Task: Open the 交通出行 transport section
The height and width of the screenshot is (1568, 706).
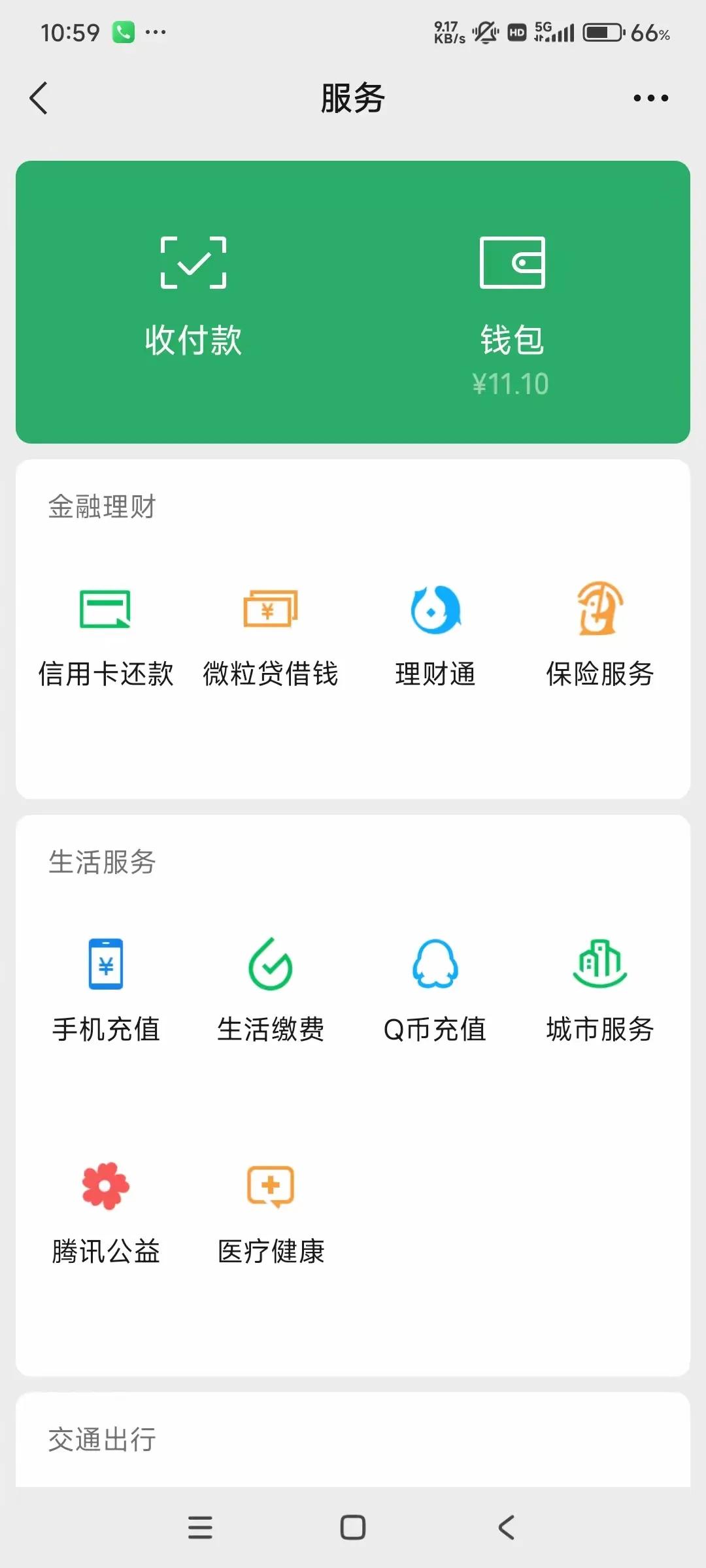Action: click(x=103, y=1441)
